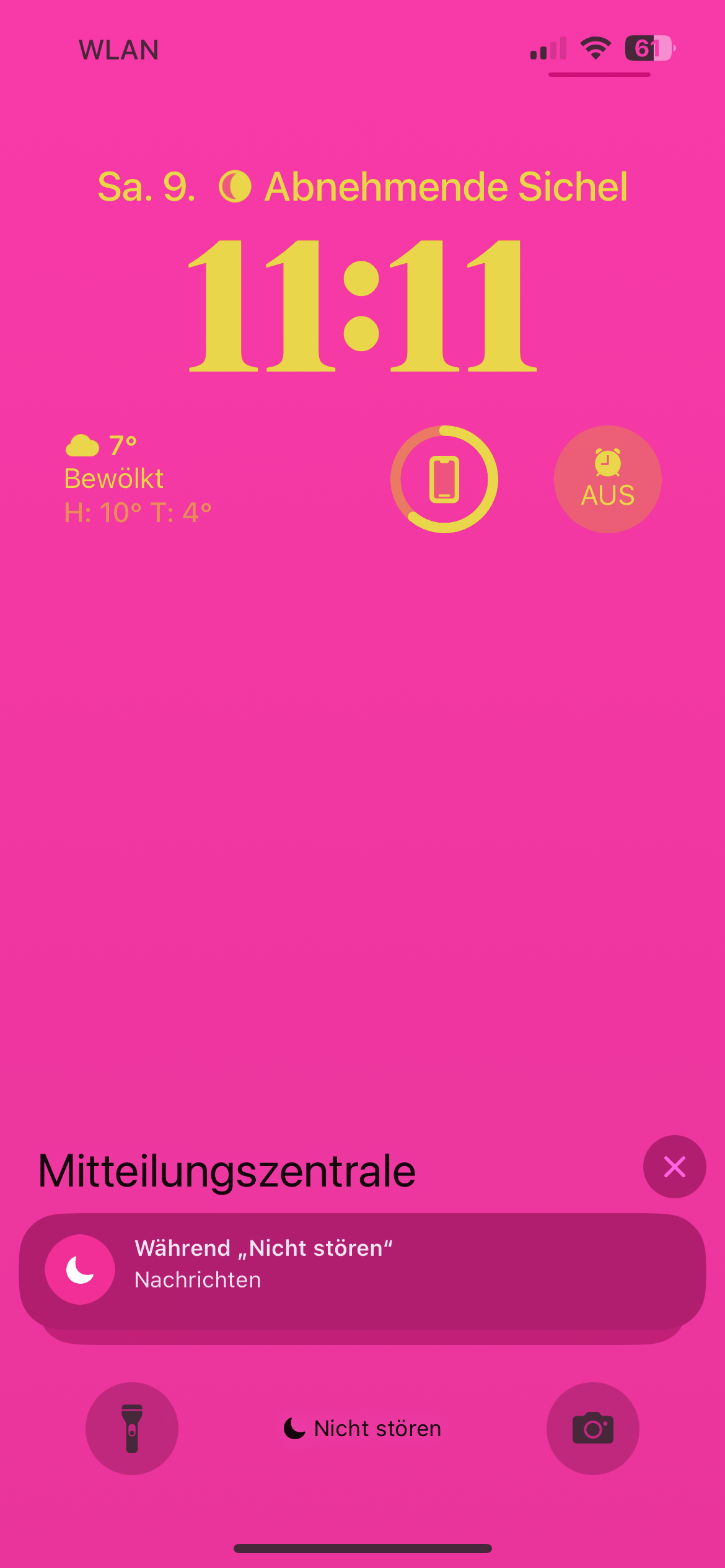
Task: Open the alarm AUS widget
Action: (607, 479)
